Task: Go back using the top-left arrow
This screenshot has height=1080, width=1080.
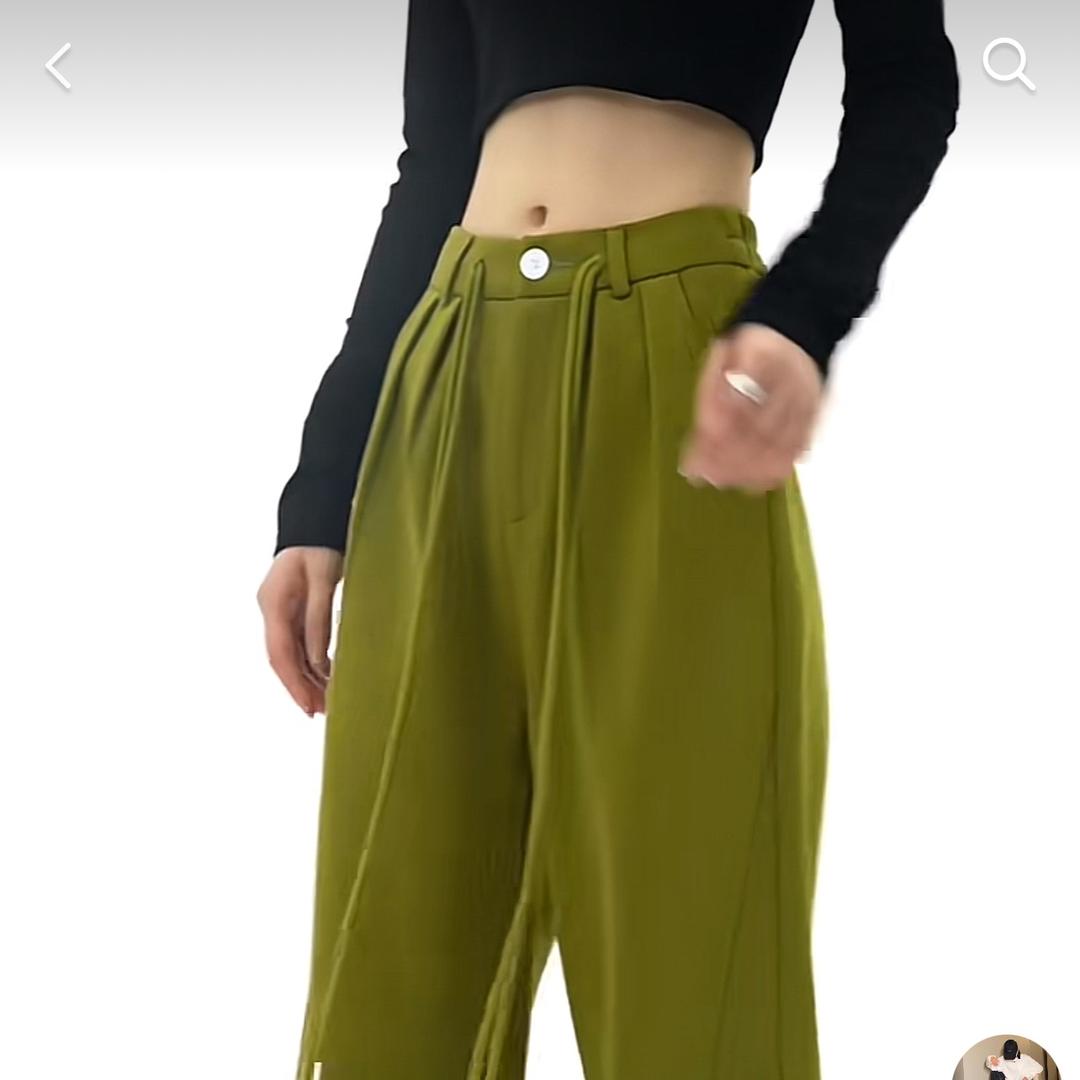Action: pyautogui.click(x=59, y=67)
